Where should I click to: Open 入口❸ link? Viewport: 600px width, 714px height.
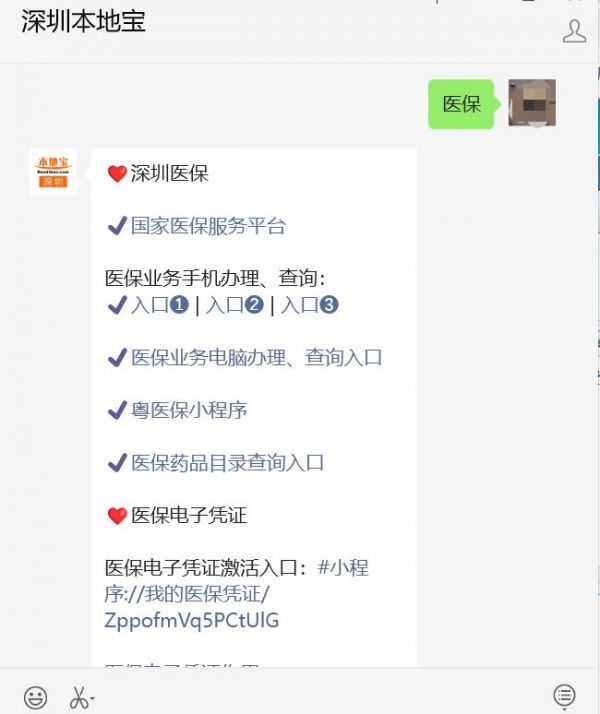coord(310,305)
